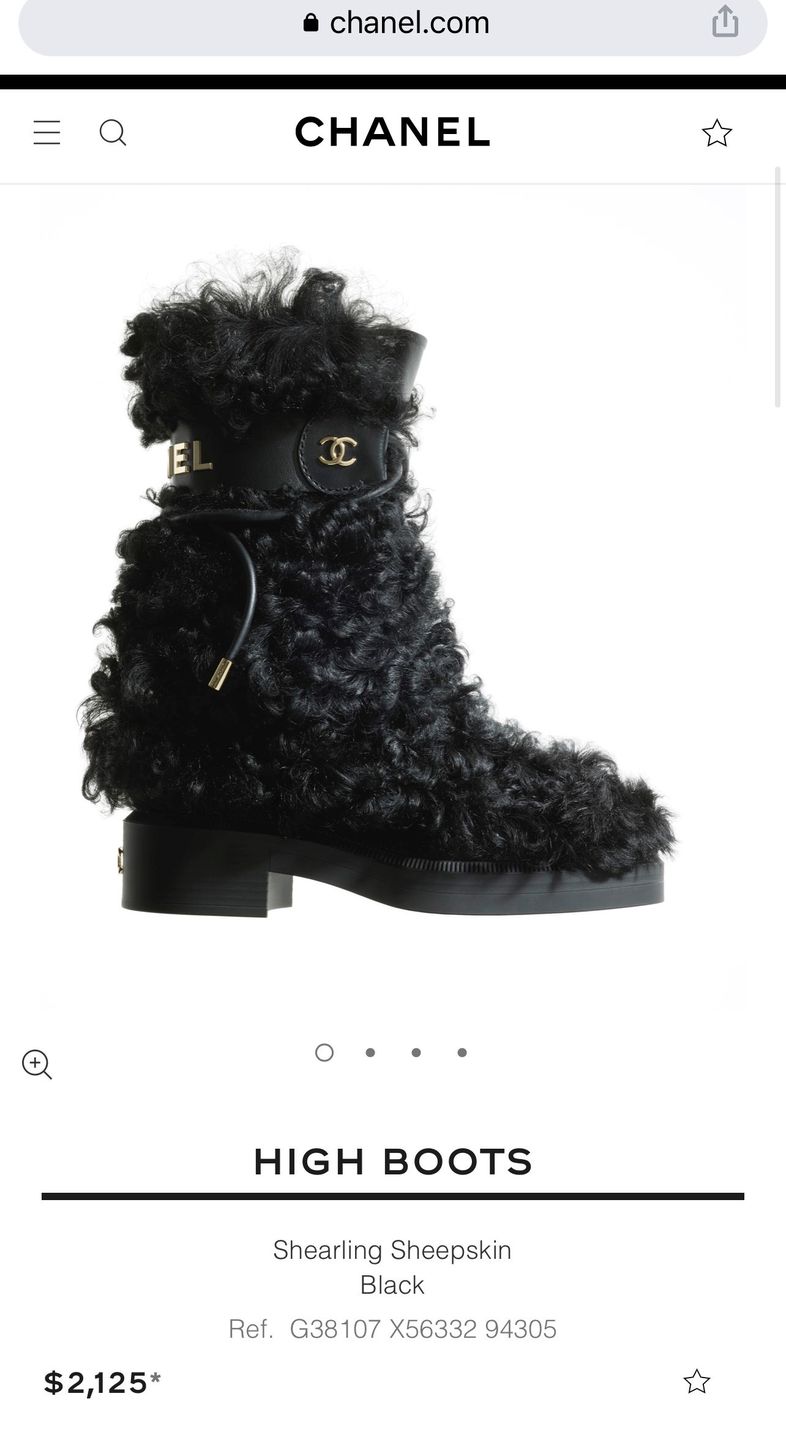
Task: Jump to the fourth product photo
Action: (x=462, y=1052)
